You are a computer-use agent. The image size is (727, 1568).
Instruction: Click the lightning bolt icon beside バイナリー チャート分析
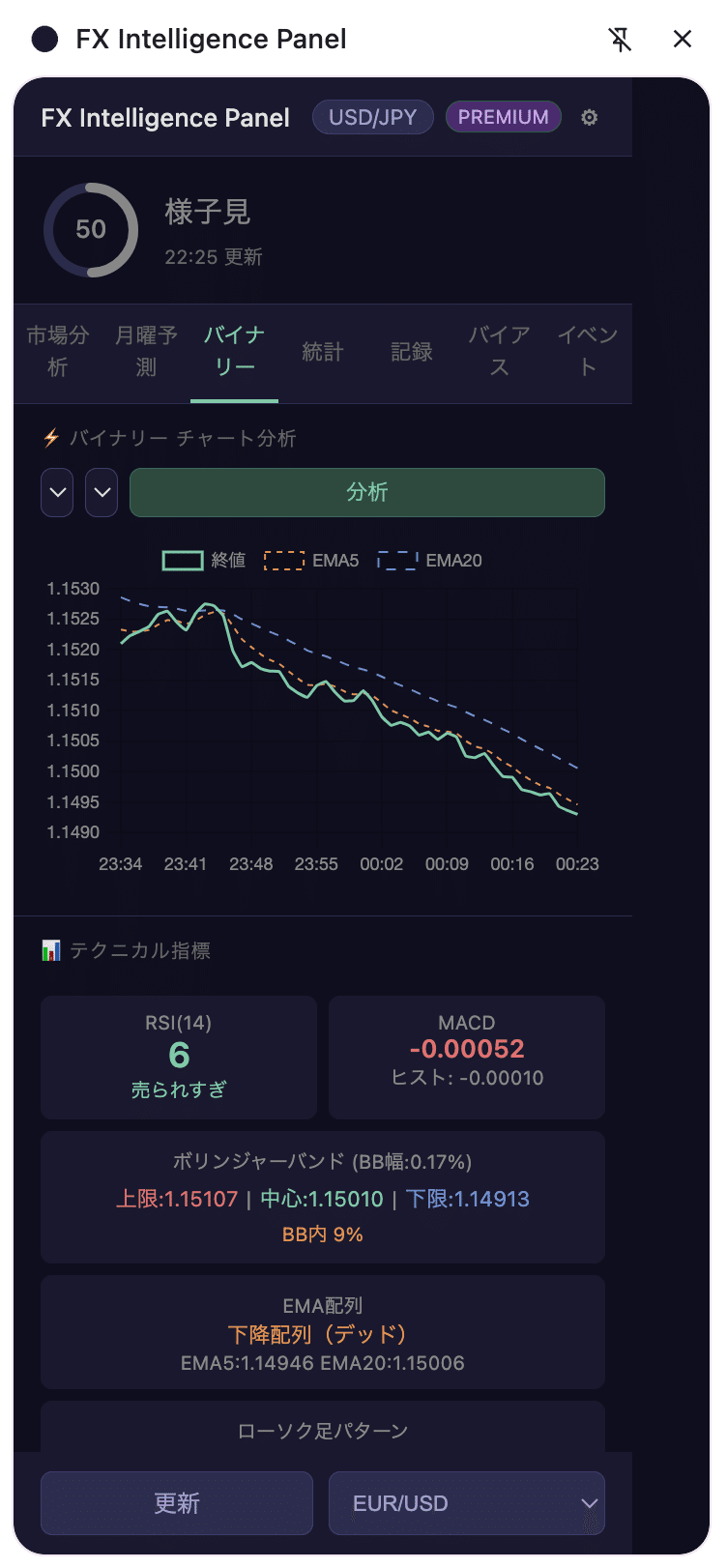50,438
